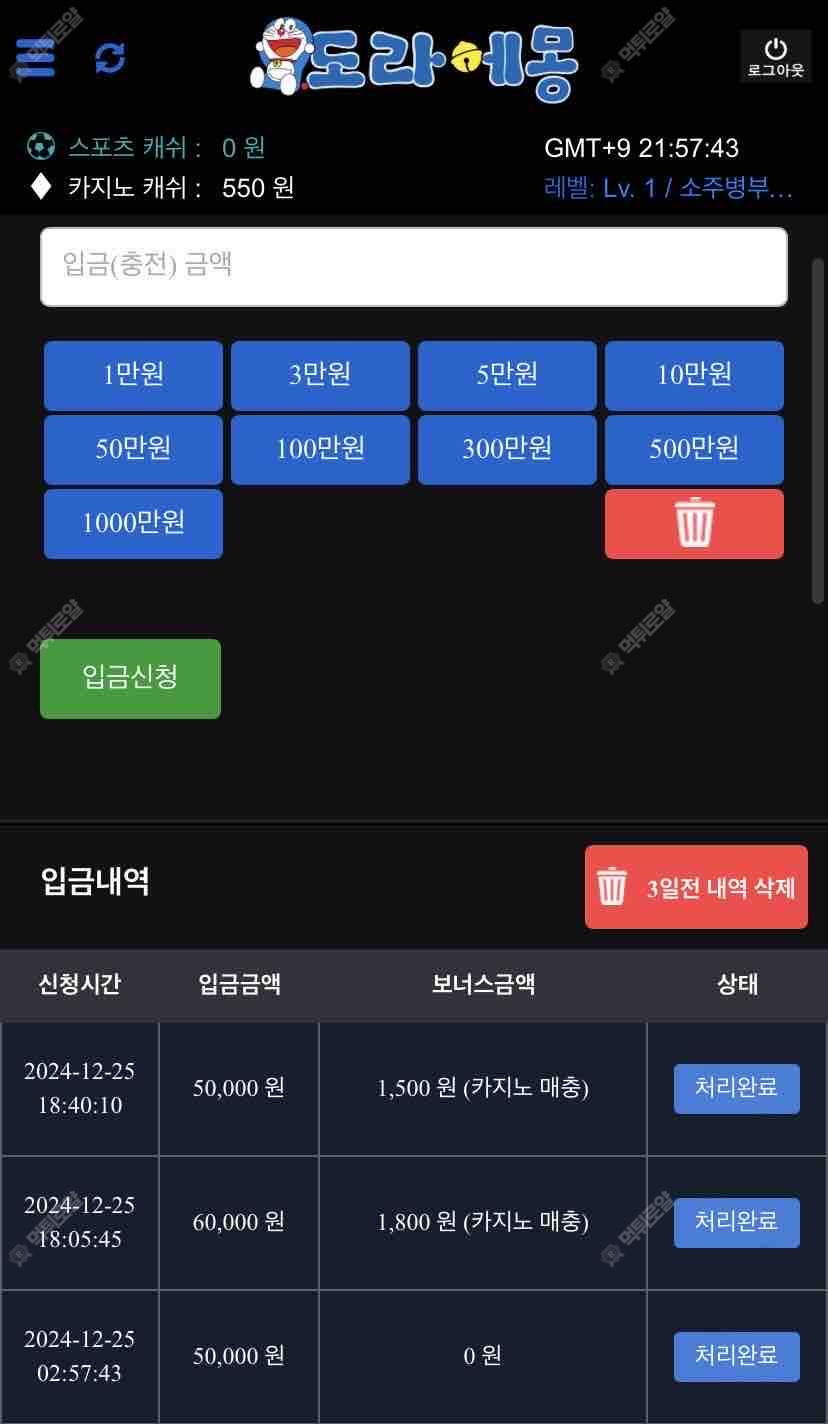Select the 10만원 amount button
The height and width of the screenshot is (1424, 828).
click(694, 375)
